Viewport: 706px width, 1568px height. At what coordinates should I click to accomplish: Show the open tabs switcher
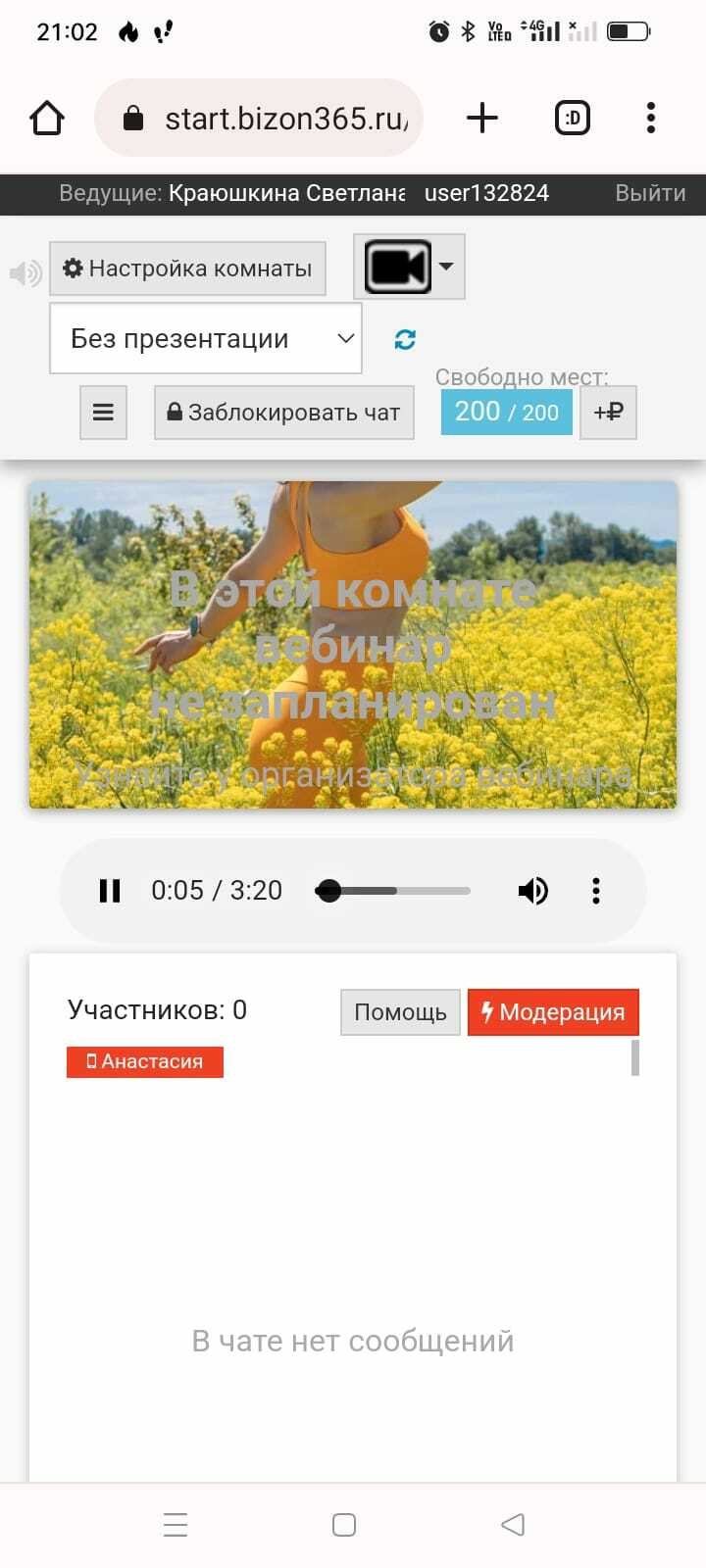[x=572, y=119]
